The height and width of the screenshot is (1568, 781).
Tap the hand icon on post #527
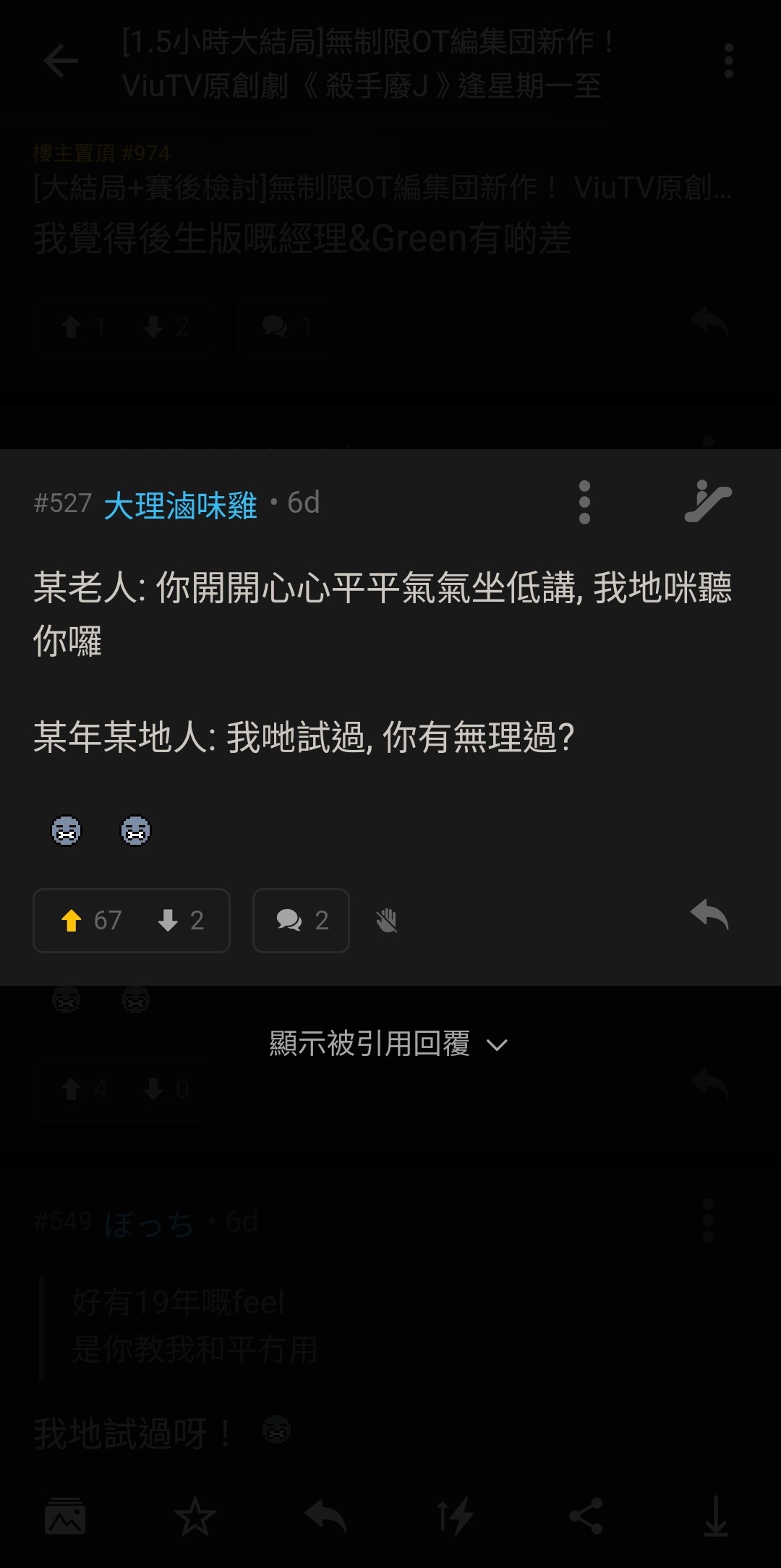[x=386, y=921]
